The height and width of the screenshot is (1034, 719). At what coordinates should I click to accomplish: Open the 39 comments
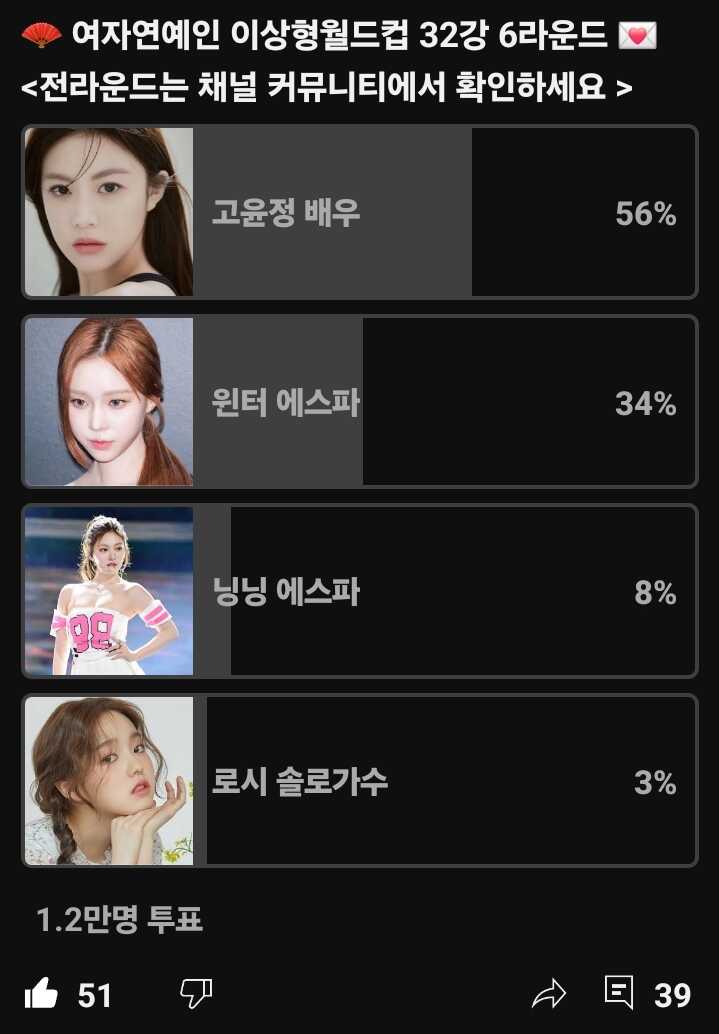620,993
